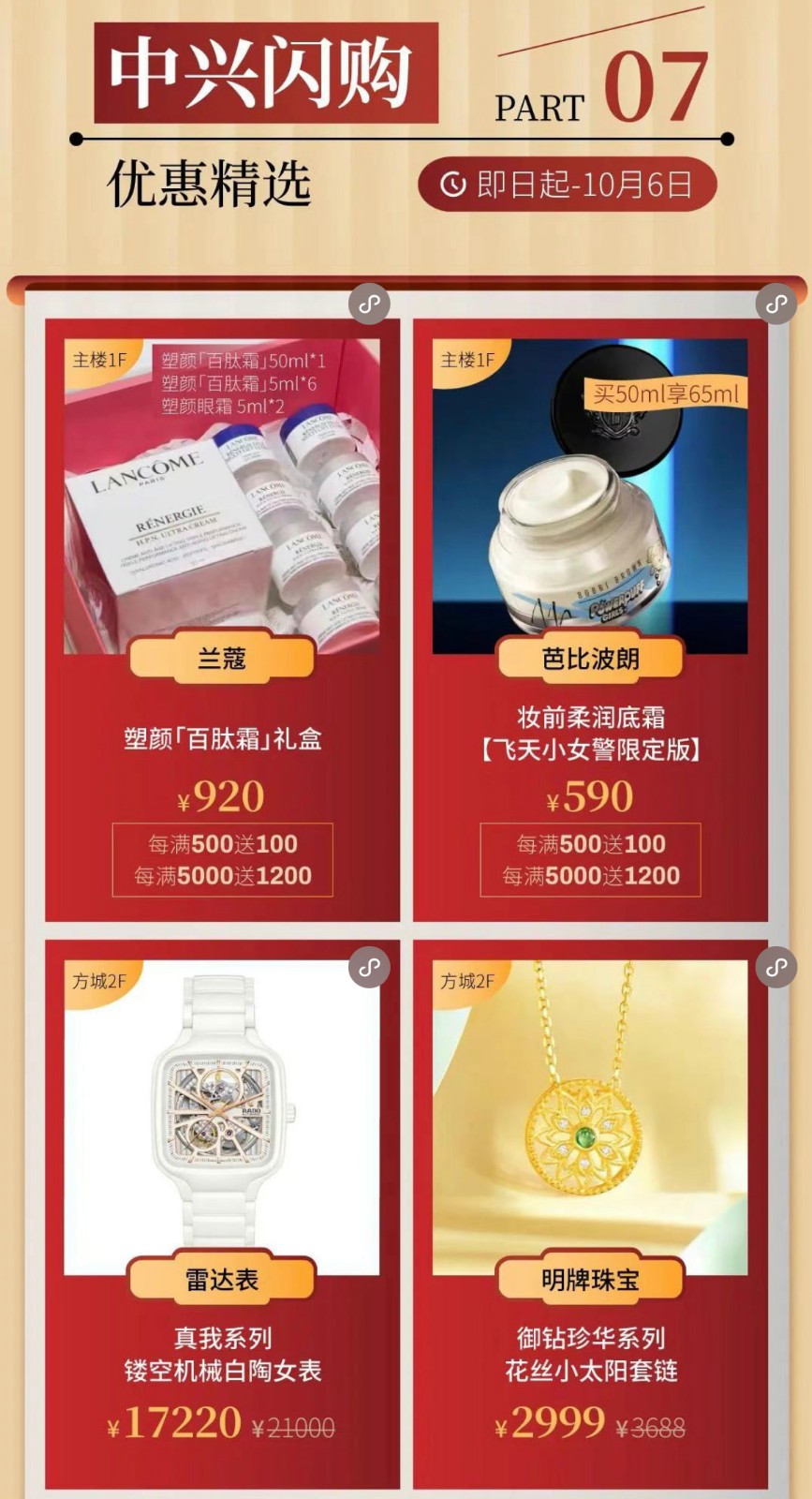Open the 芭比波朗 妆前柔润底霜 product card
This screenshot has height=1499, width=812.
click(x=590, y=618)
